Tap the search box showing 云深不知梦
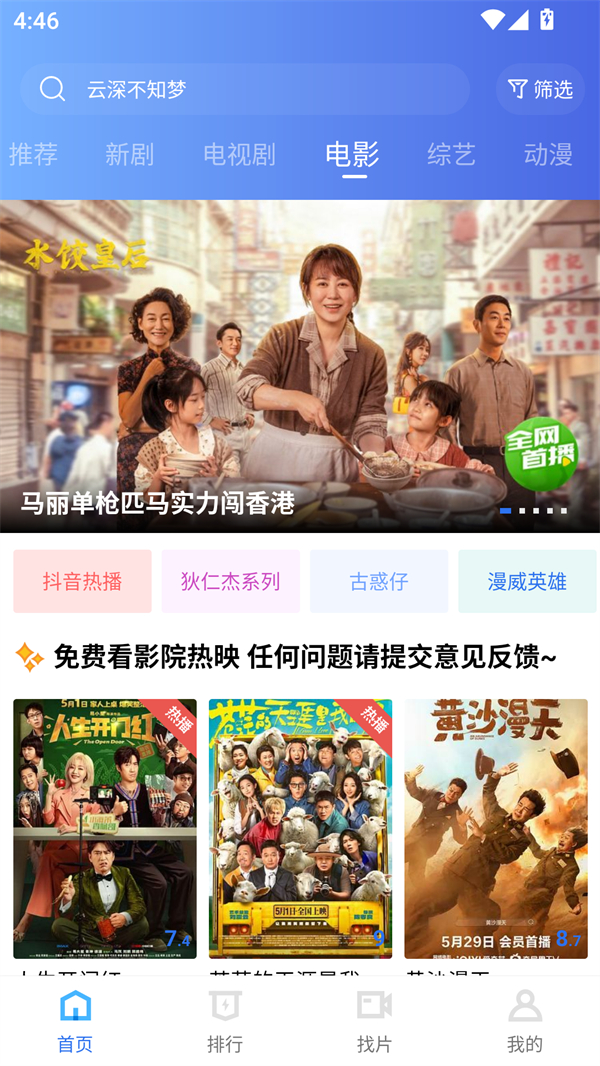 coord(245,89)
